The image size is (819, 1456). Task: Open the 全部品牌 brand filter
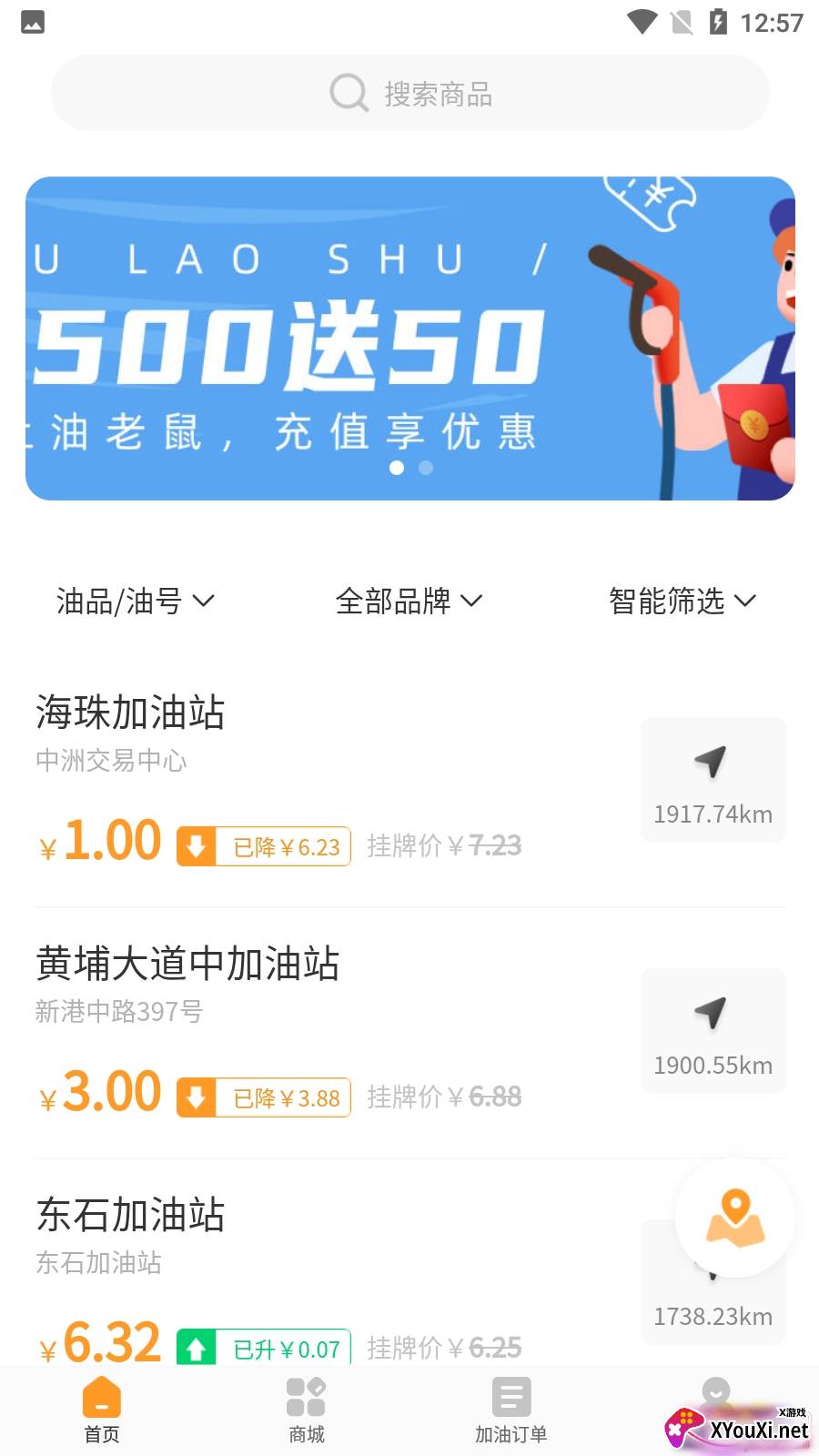pos(409,601)
